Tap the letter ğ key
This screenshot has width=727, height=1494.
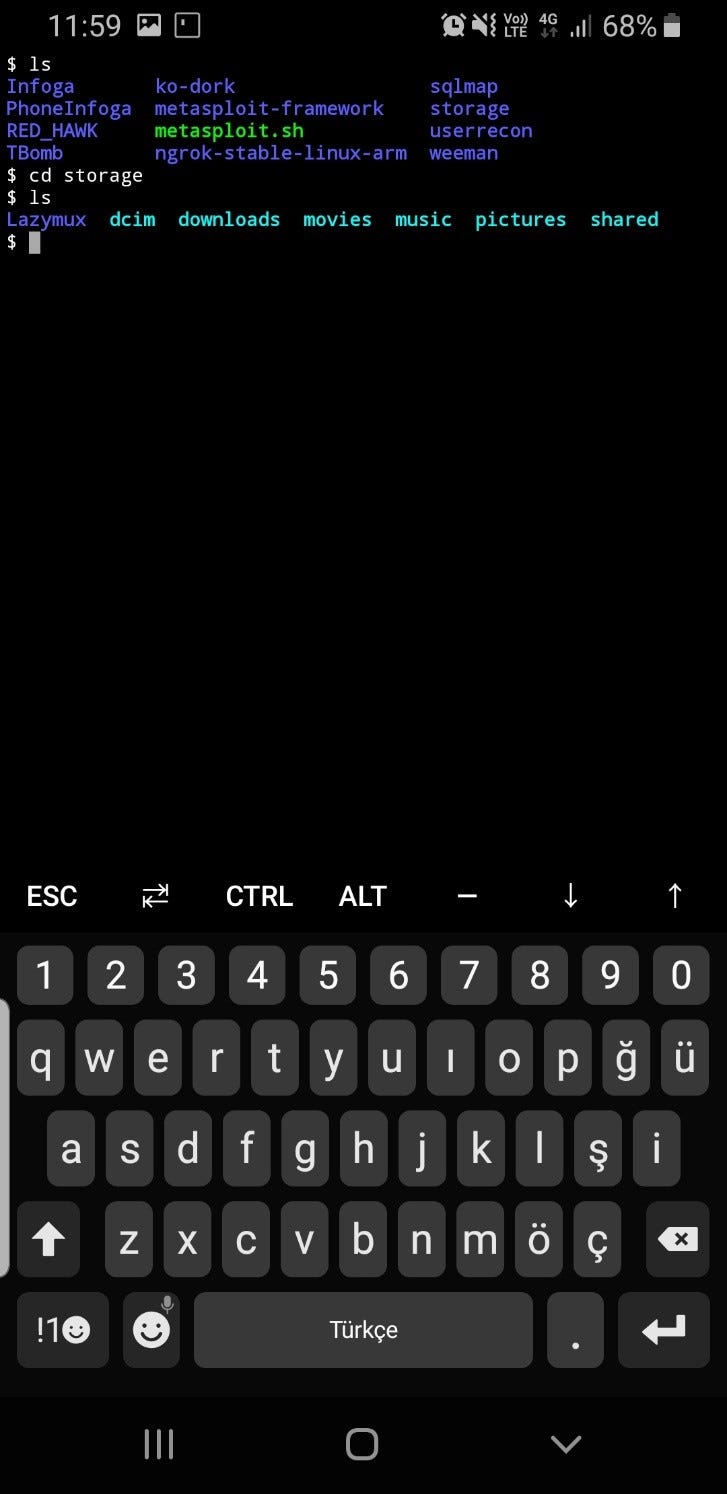pos(626,1060)
